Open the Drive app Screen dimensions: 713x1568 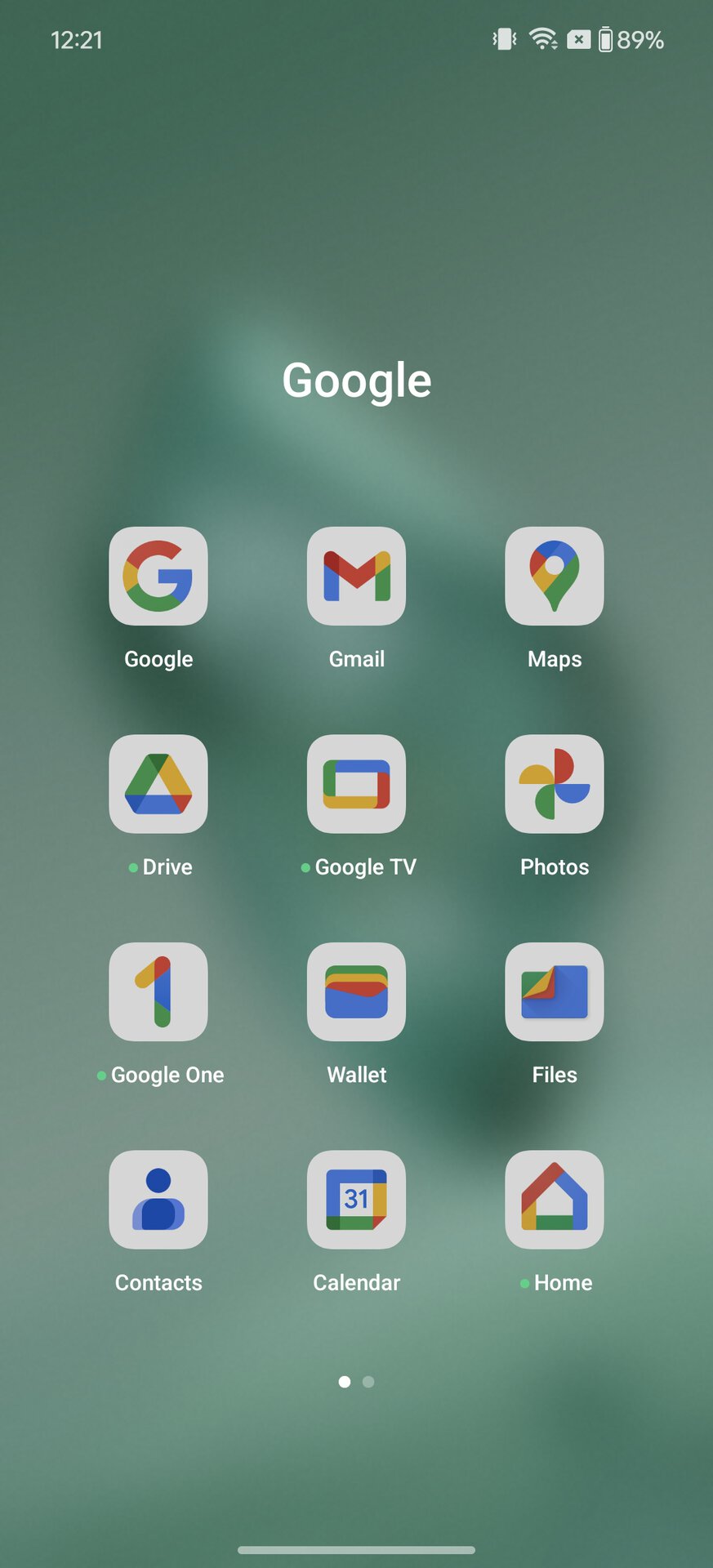(x=158, y=784)
